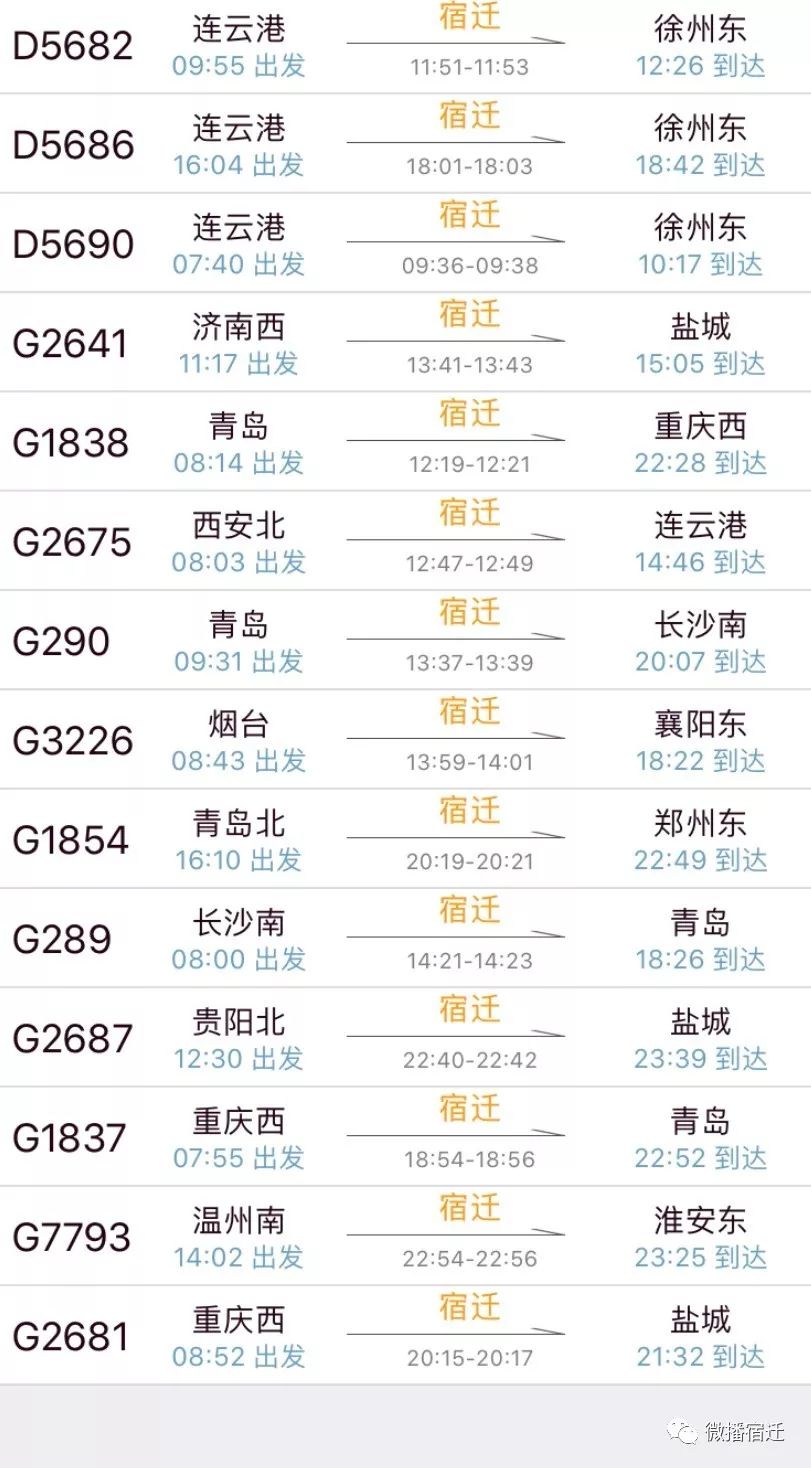The image size is (811, 1468).
Task: Open train G289 from 长沙南 to 青岛
Action: point(405,937)
